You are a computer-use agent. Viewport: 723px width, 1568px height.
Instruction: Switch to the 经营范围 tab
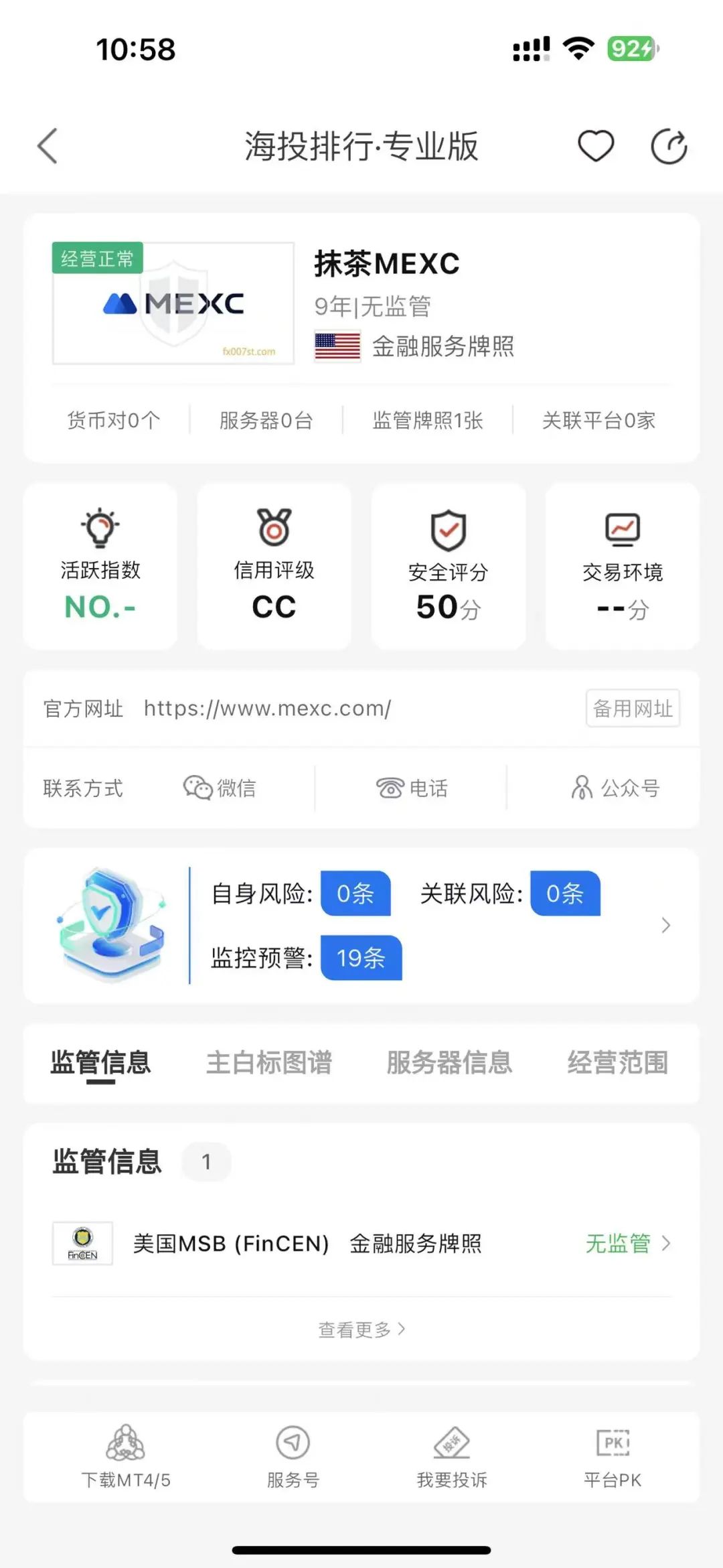pos(619,1064)
